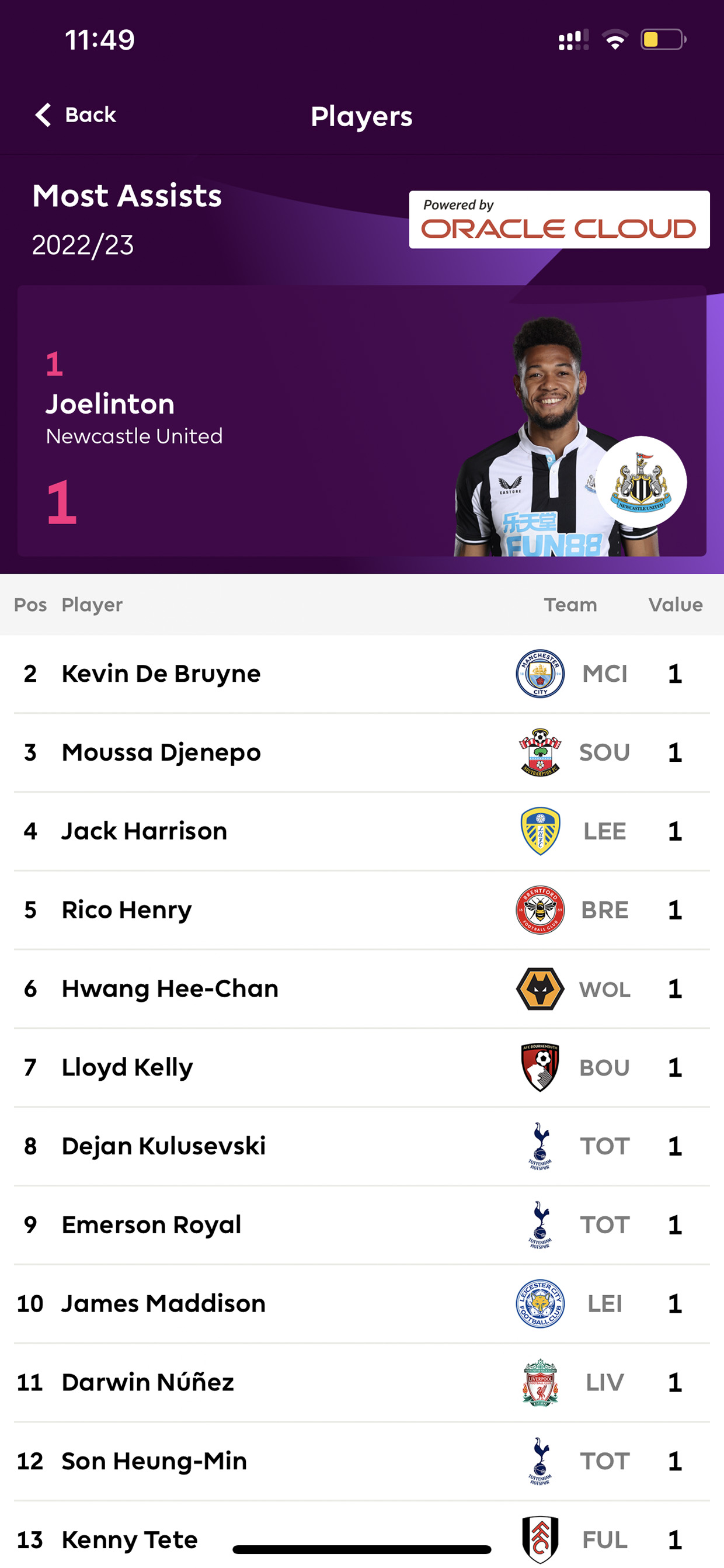The image size is (724, 1568).
Task: Open Joelinton's featured player card
Action: 361,421
